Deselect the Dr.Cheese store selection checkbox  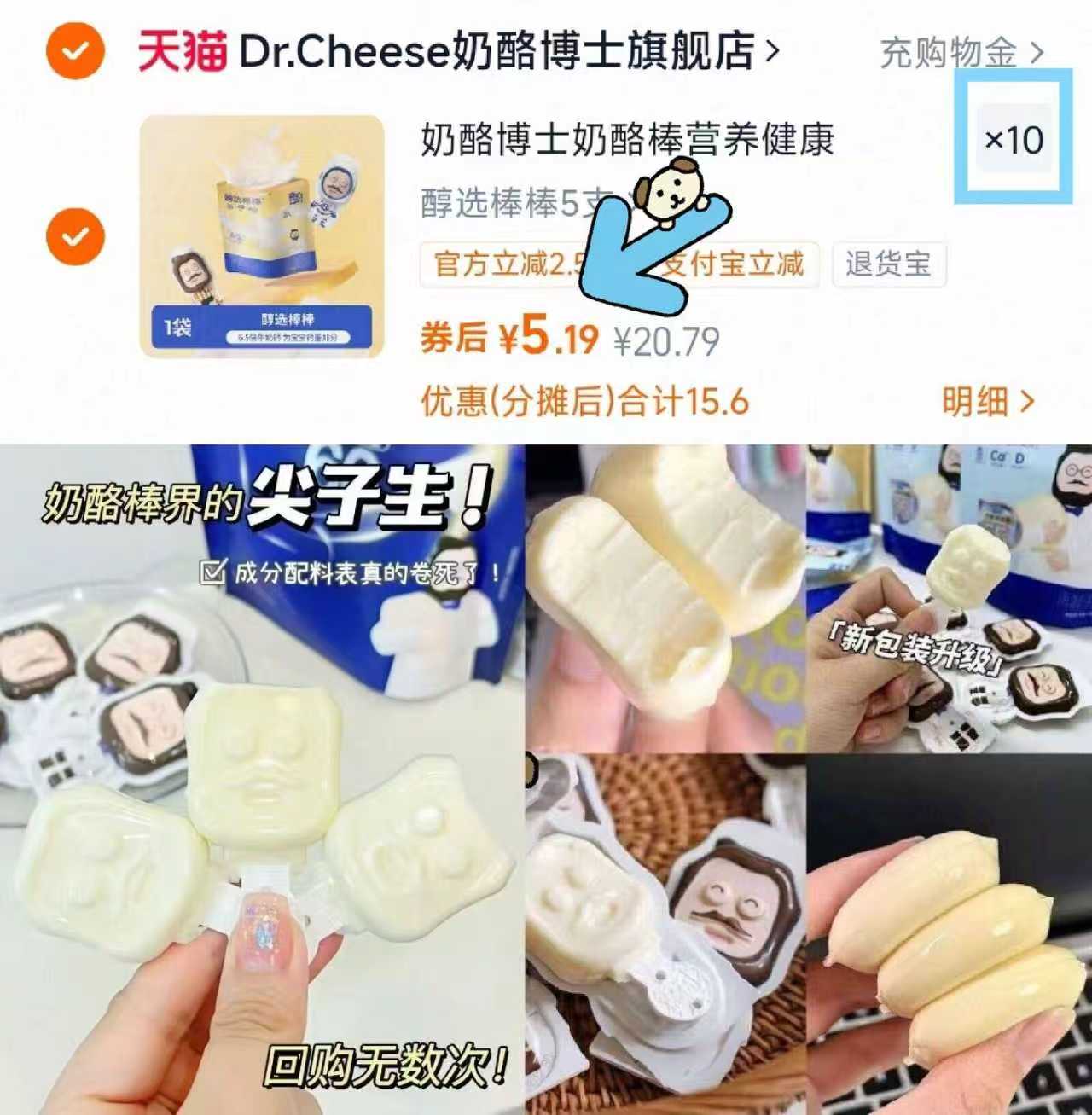tap(75, 49)
